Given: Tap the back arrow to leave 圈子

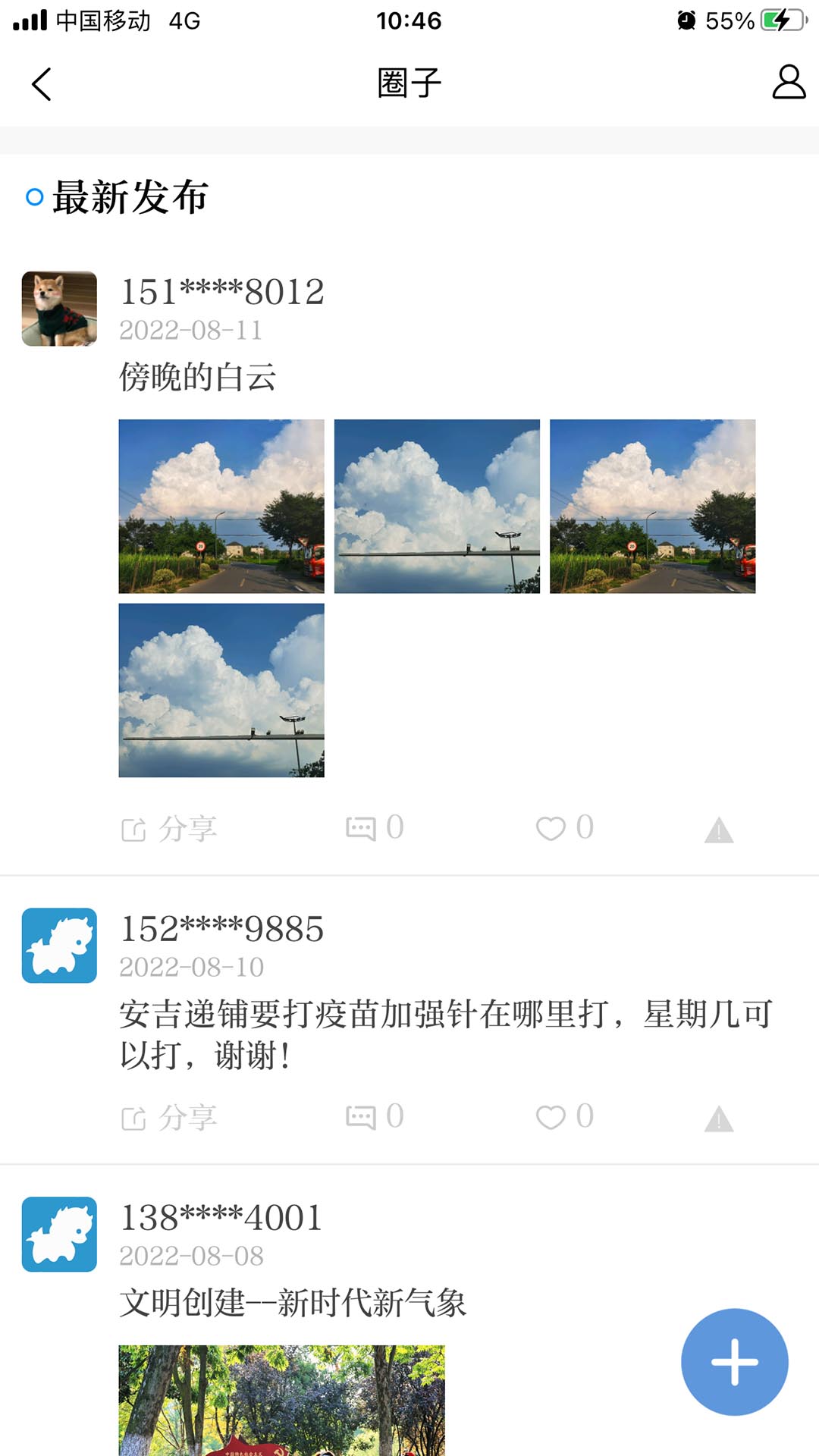Looking at the screenshot, I should click(42, 83).
